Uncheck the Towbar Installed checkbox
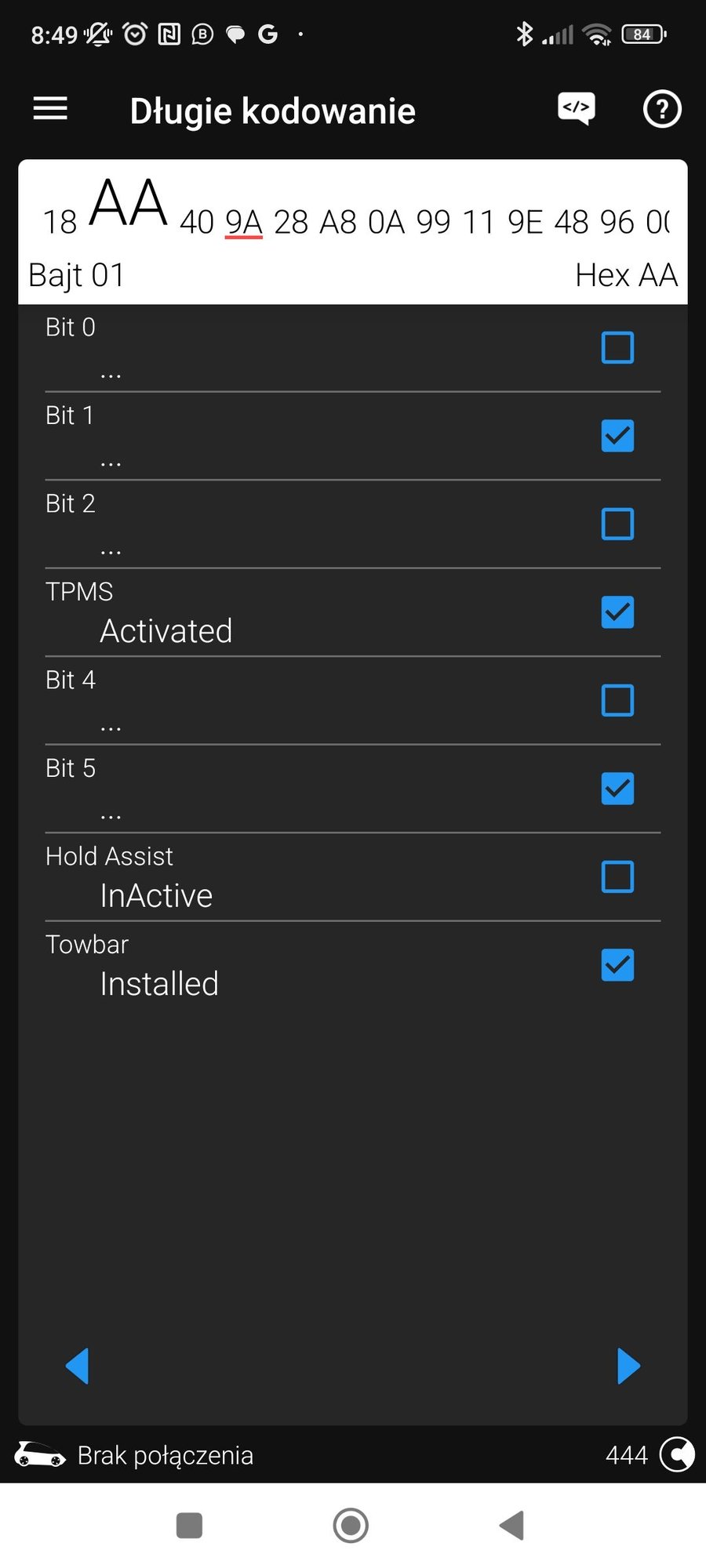This screenshot has width=706, height=1568. [x=617, y=966]
